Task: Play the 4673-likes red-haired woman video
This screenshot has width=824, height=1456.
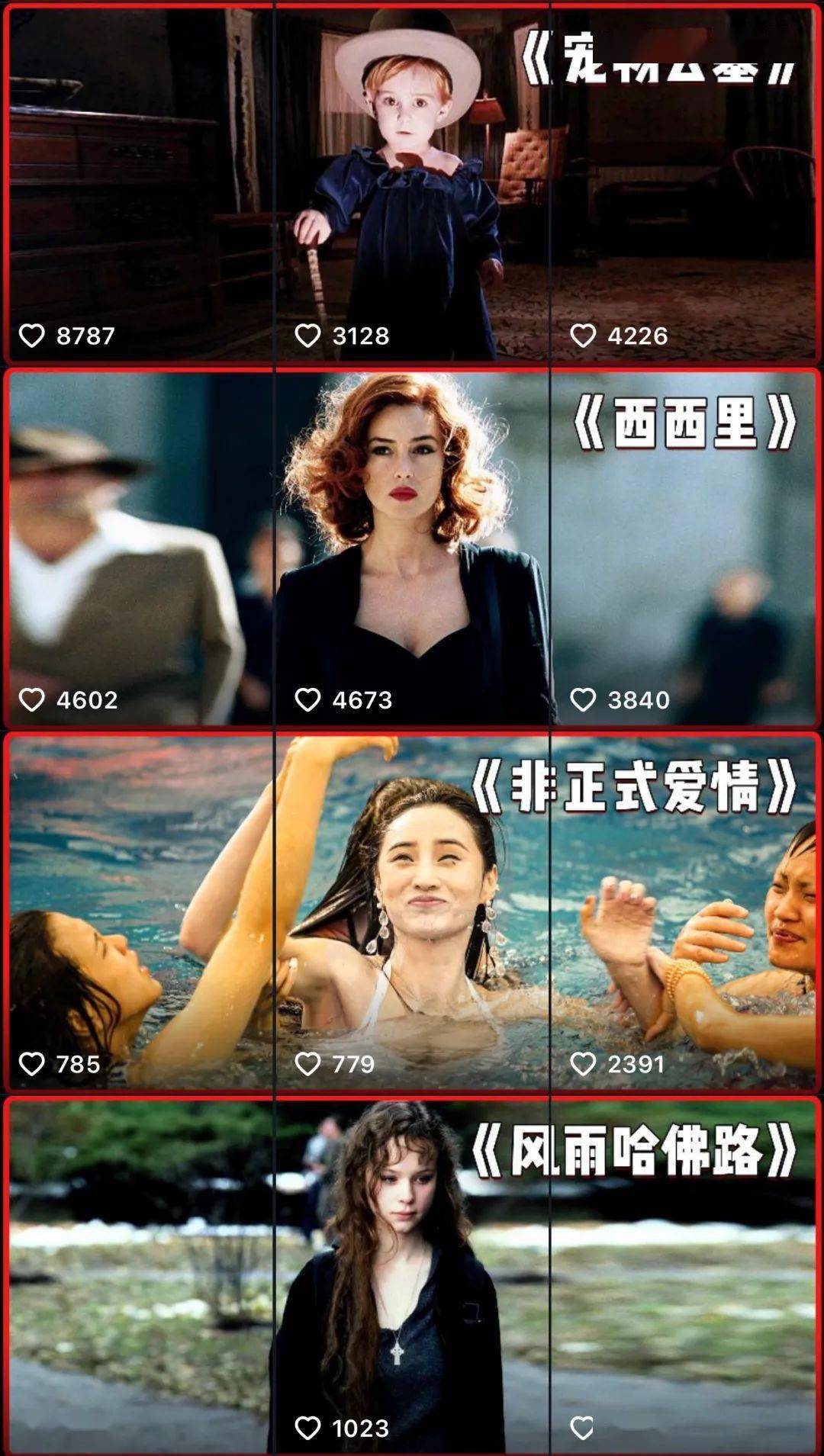Action: 412,548
